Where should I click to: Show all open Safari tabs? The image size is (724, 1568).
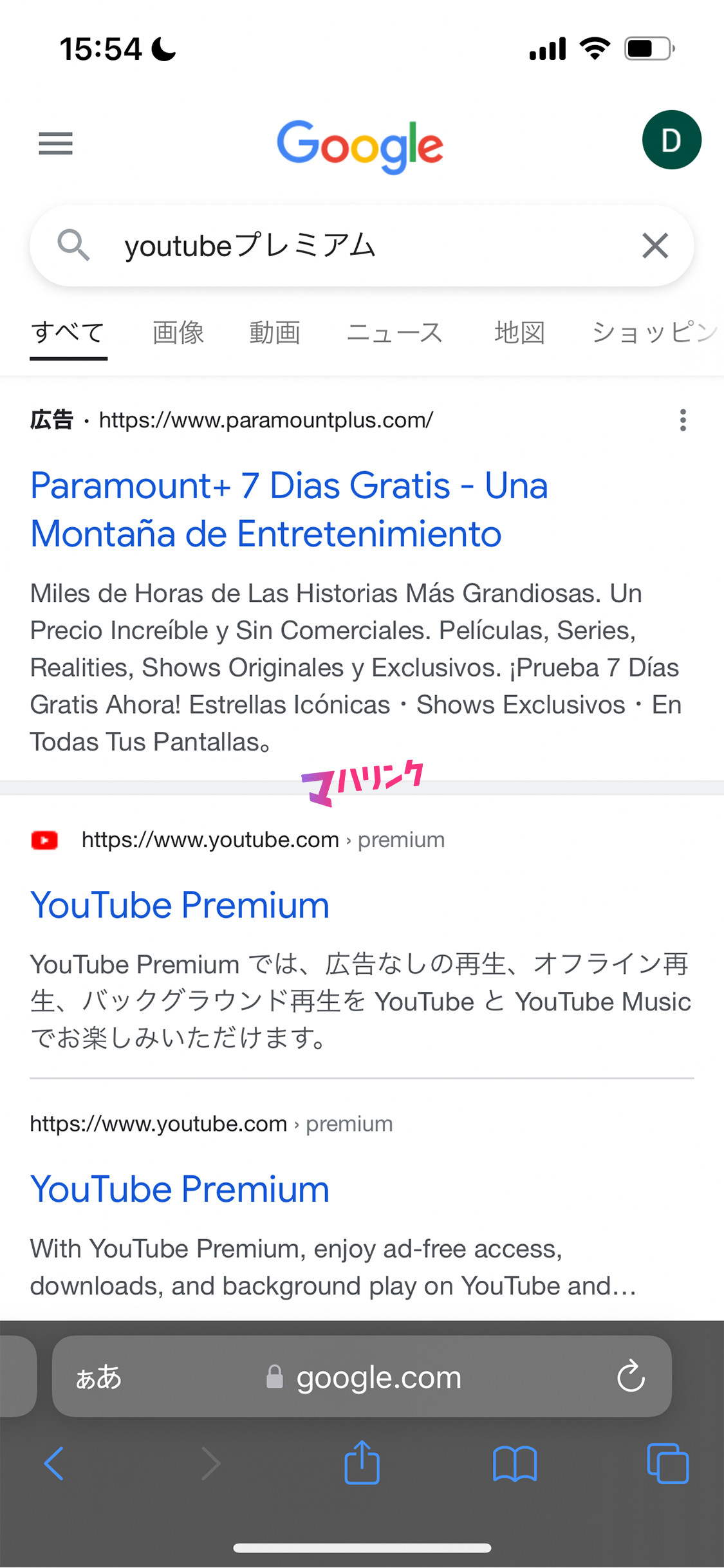667,1464
